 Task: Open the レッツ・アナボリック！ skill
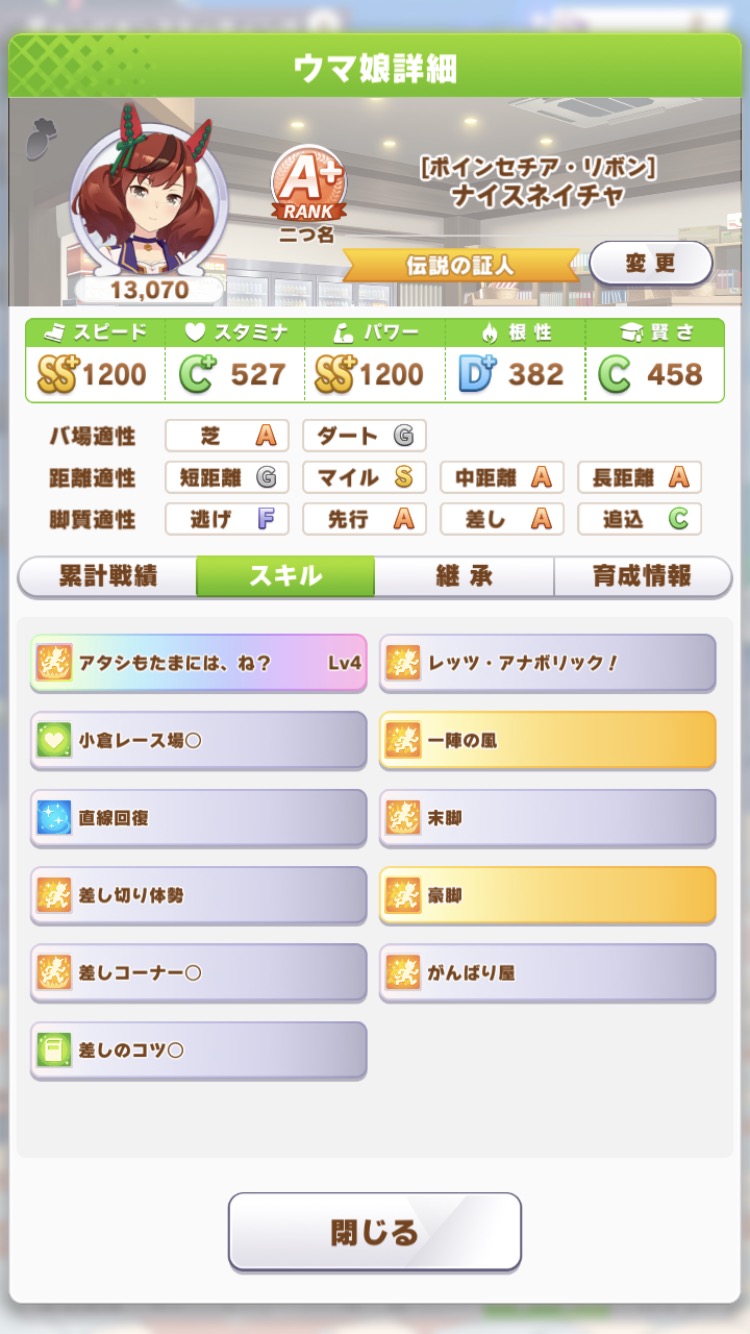pyautogui.click(x=547, y=663)
